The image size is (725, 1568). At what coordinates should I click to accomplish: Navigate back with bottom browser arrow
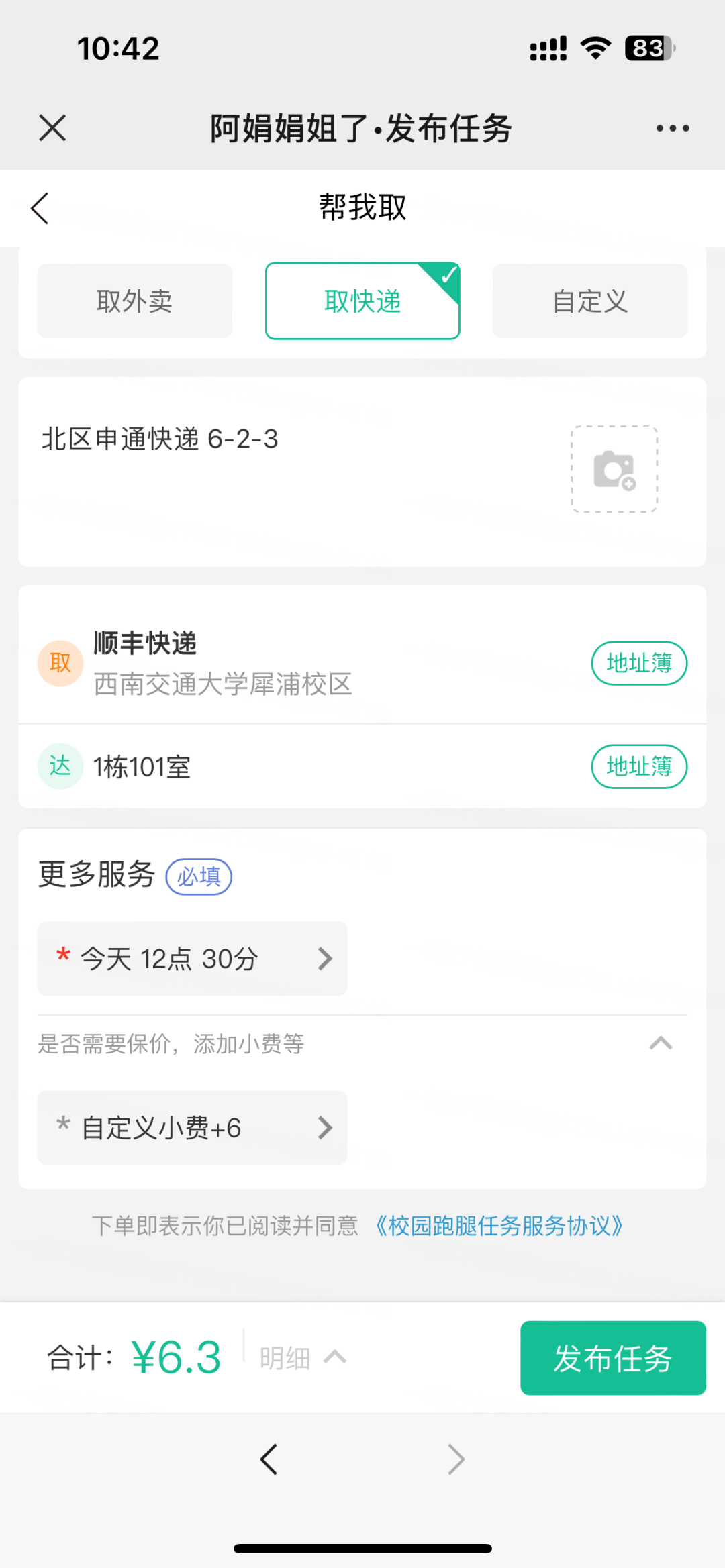tap(269, 1459)
